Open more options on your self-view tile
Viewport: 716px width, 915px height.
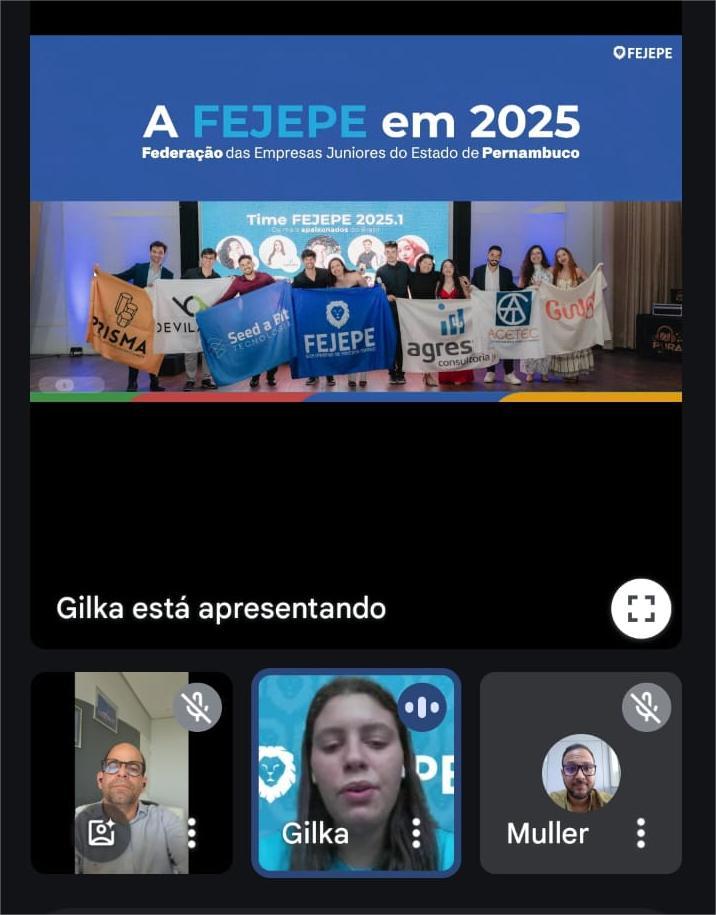click(192, 832)
